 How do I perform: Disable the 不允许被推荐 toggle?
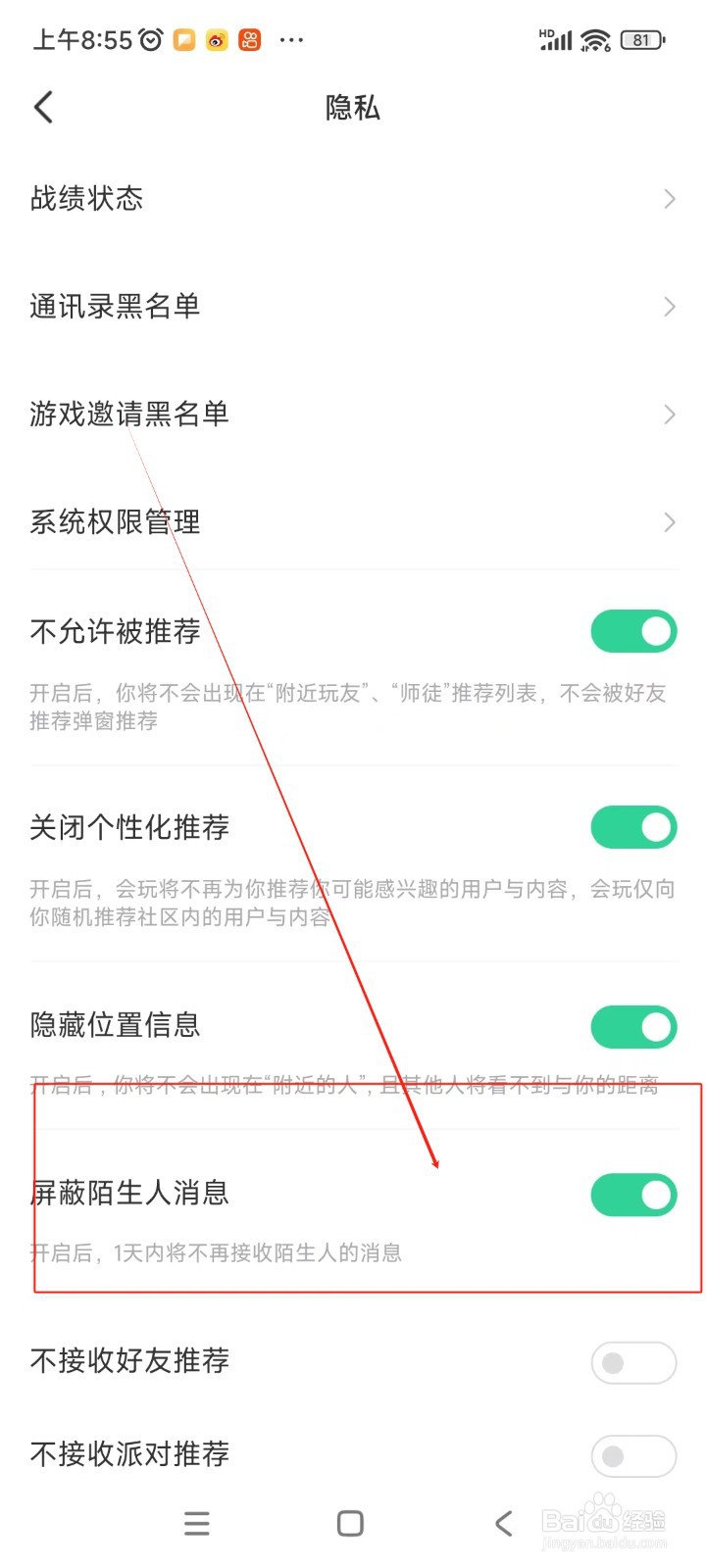point(633,631)
